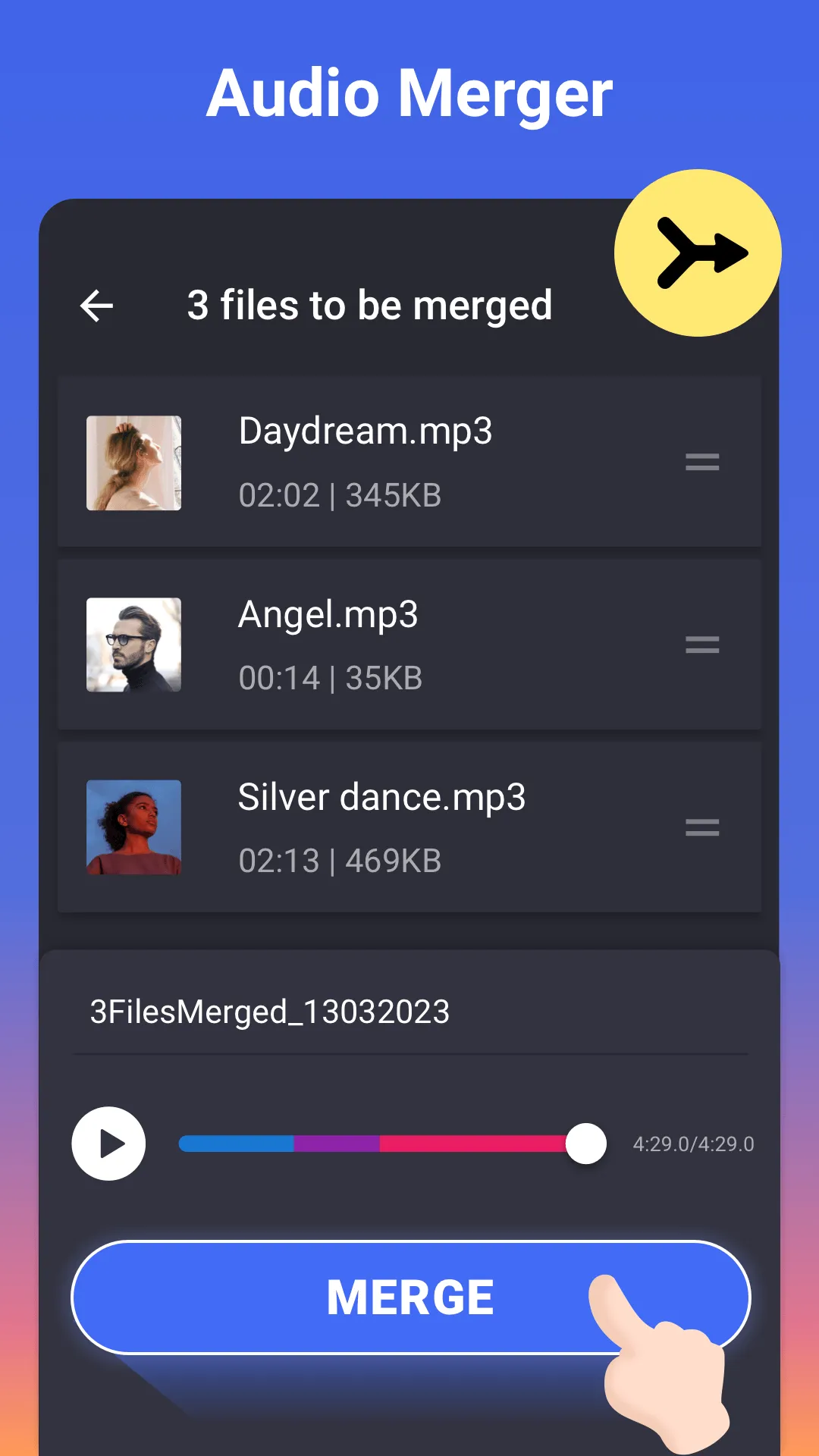Tap the Silver dance.mp3 artwork
This screenshot has height=1456, width=819.
(134, 828)
